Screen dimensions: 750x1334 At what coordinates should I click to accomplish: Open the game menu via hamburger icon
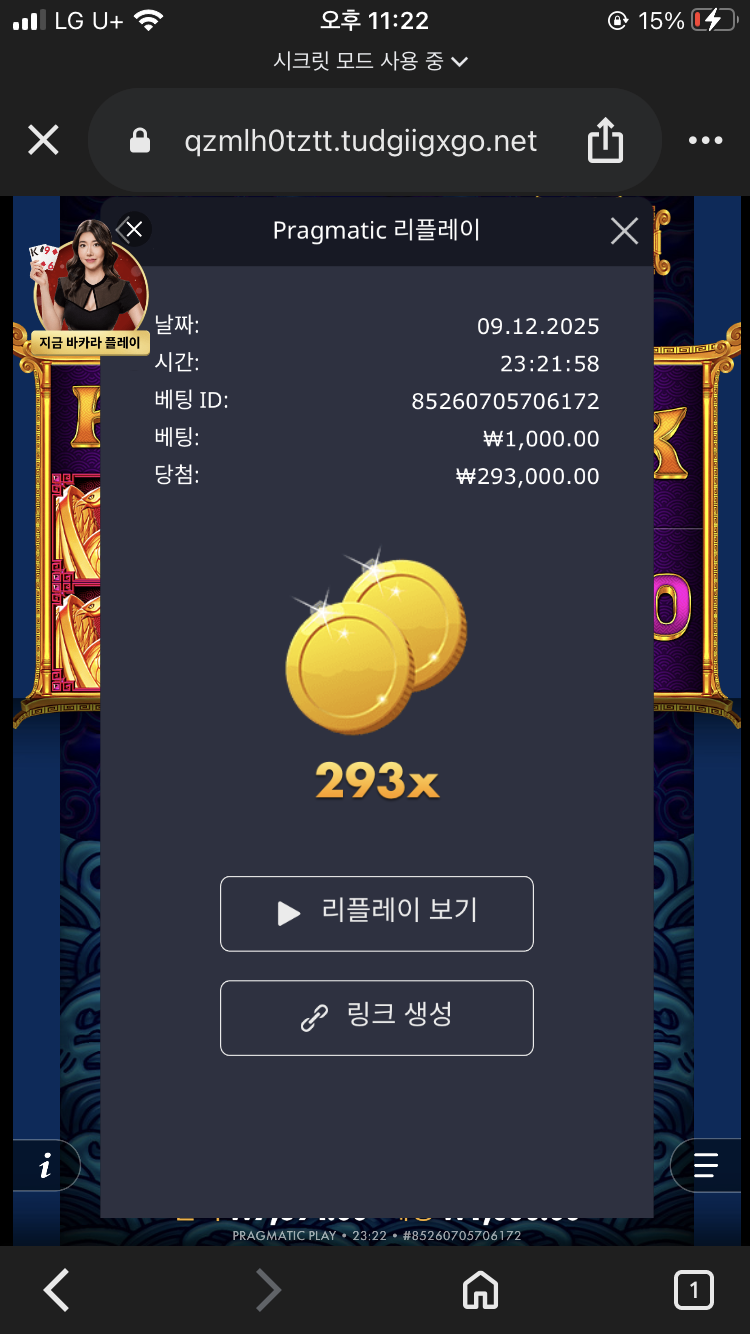[x=704, y=1165]
